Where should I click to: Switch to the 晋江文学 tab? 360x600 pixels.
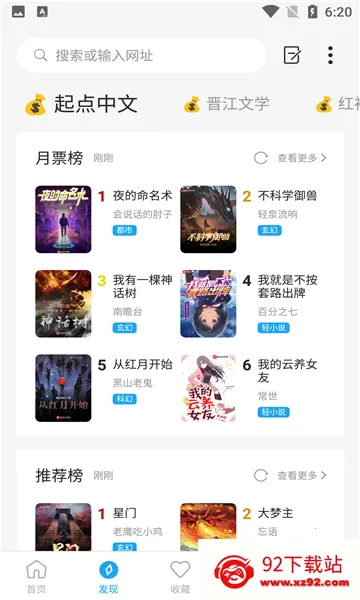(227, 104)
